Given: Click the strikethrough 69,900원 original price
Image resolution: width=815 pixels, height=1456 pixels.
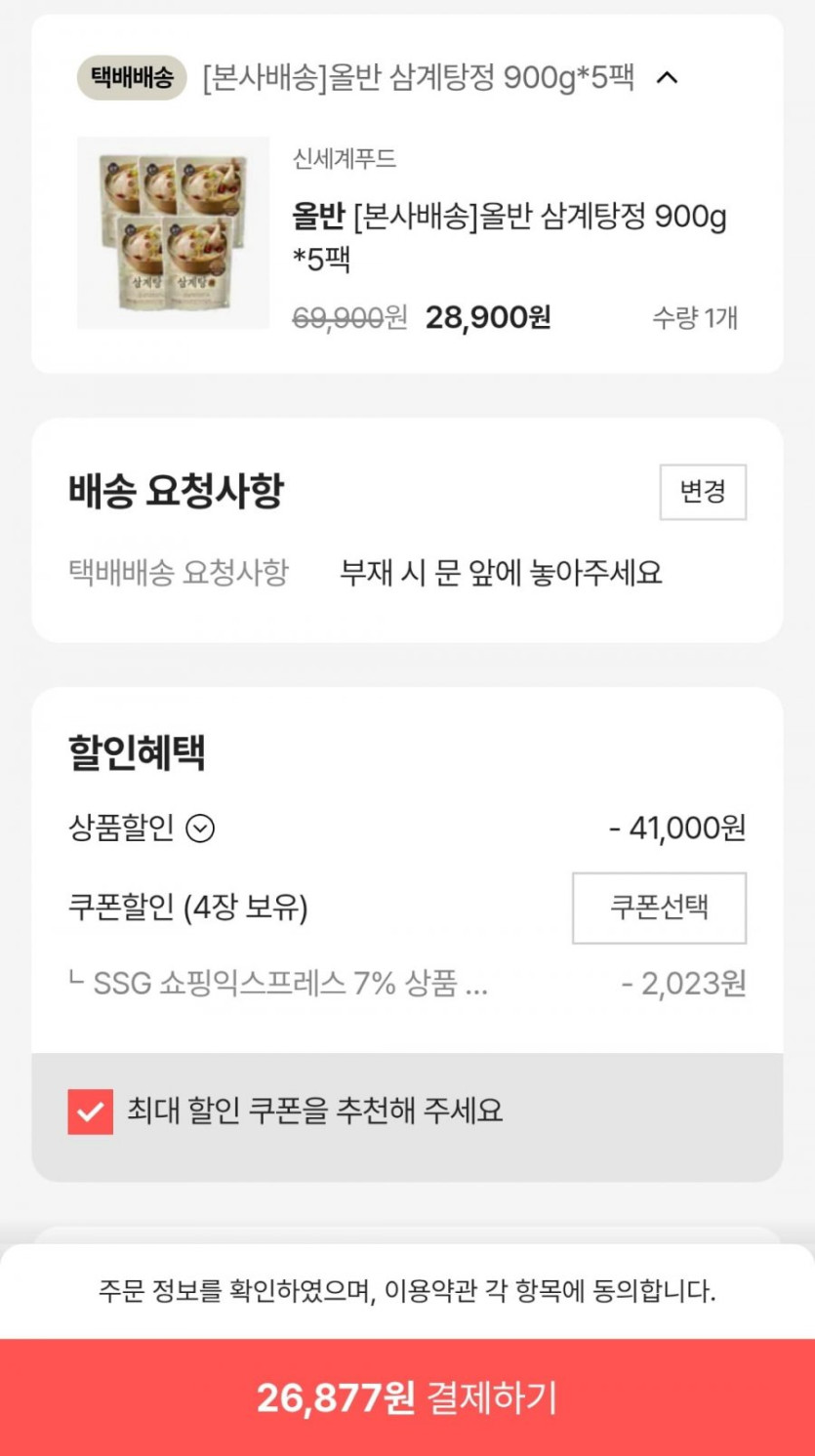Looking at the screenshot, I should 348,318.
